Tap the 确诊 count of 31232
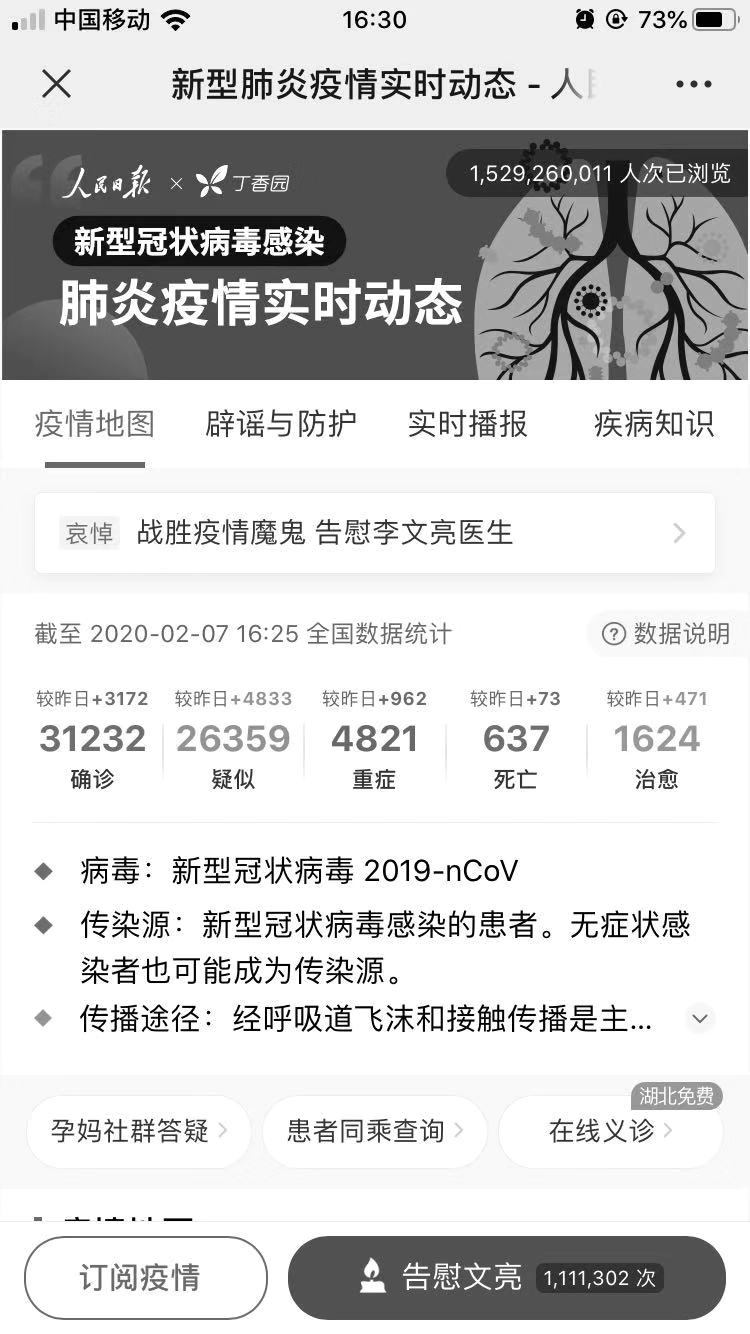The image size is (750, 1334). coord(92,738)
